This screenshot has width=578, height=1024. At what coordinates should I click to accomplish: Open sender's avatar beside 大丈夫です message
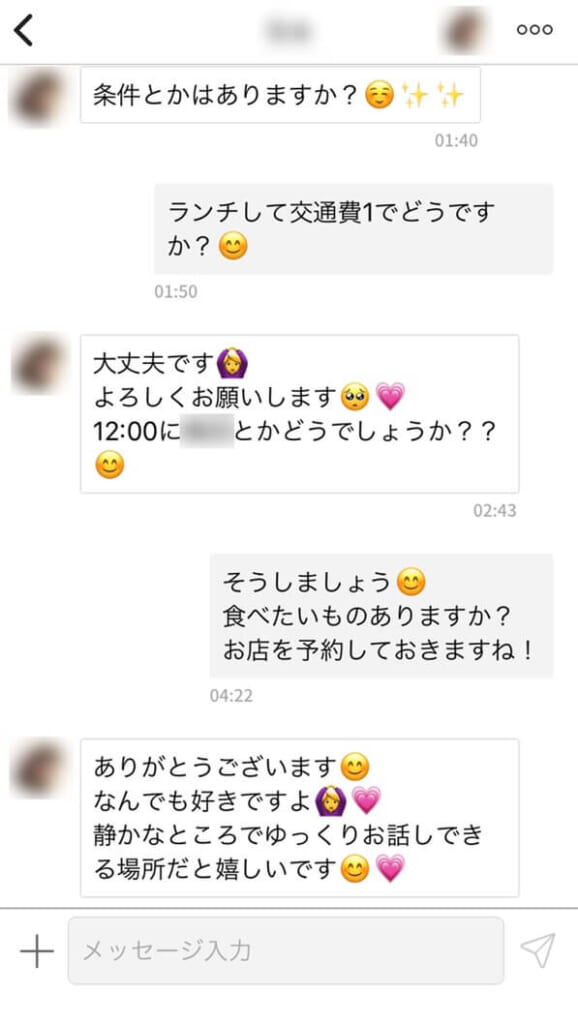point(37,364)
